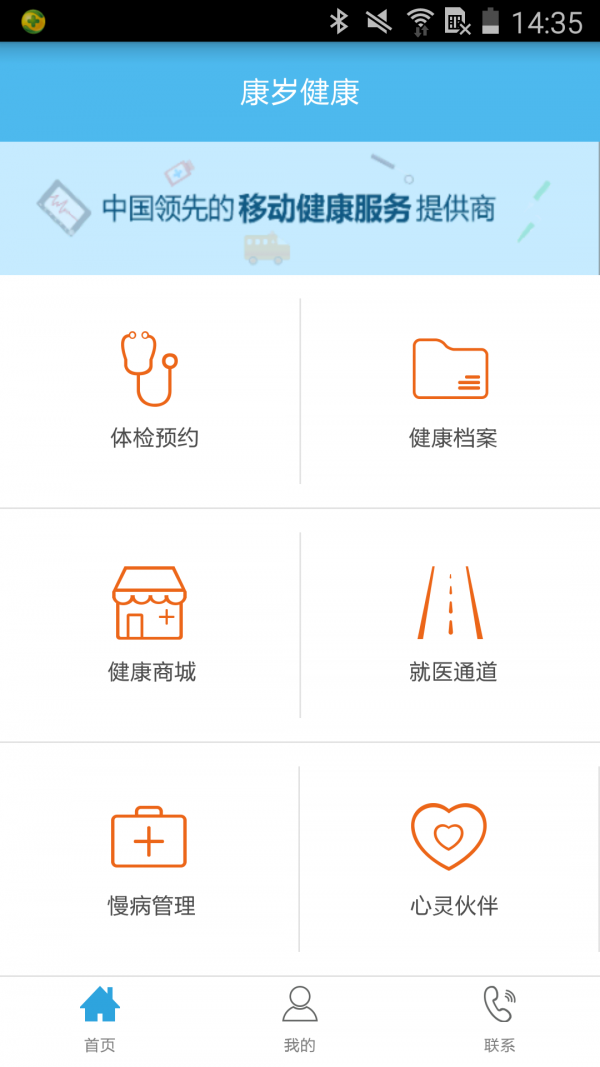Switch to the 我的 profile tab
This screenshot has width=600, height=1067.
pos(300,1018)
